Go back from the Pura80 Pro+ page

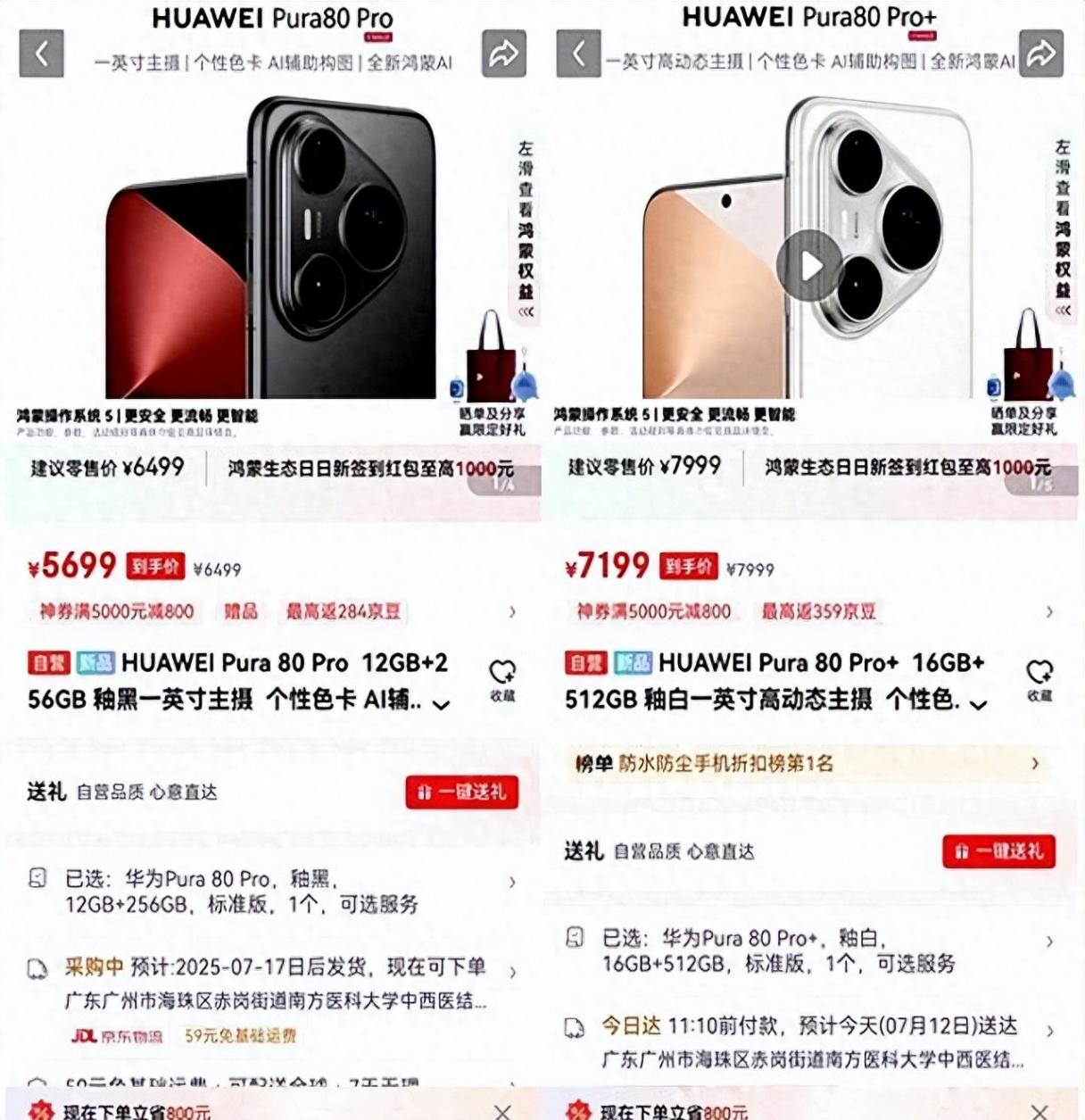[x=578, y=54]
